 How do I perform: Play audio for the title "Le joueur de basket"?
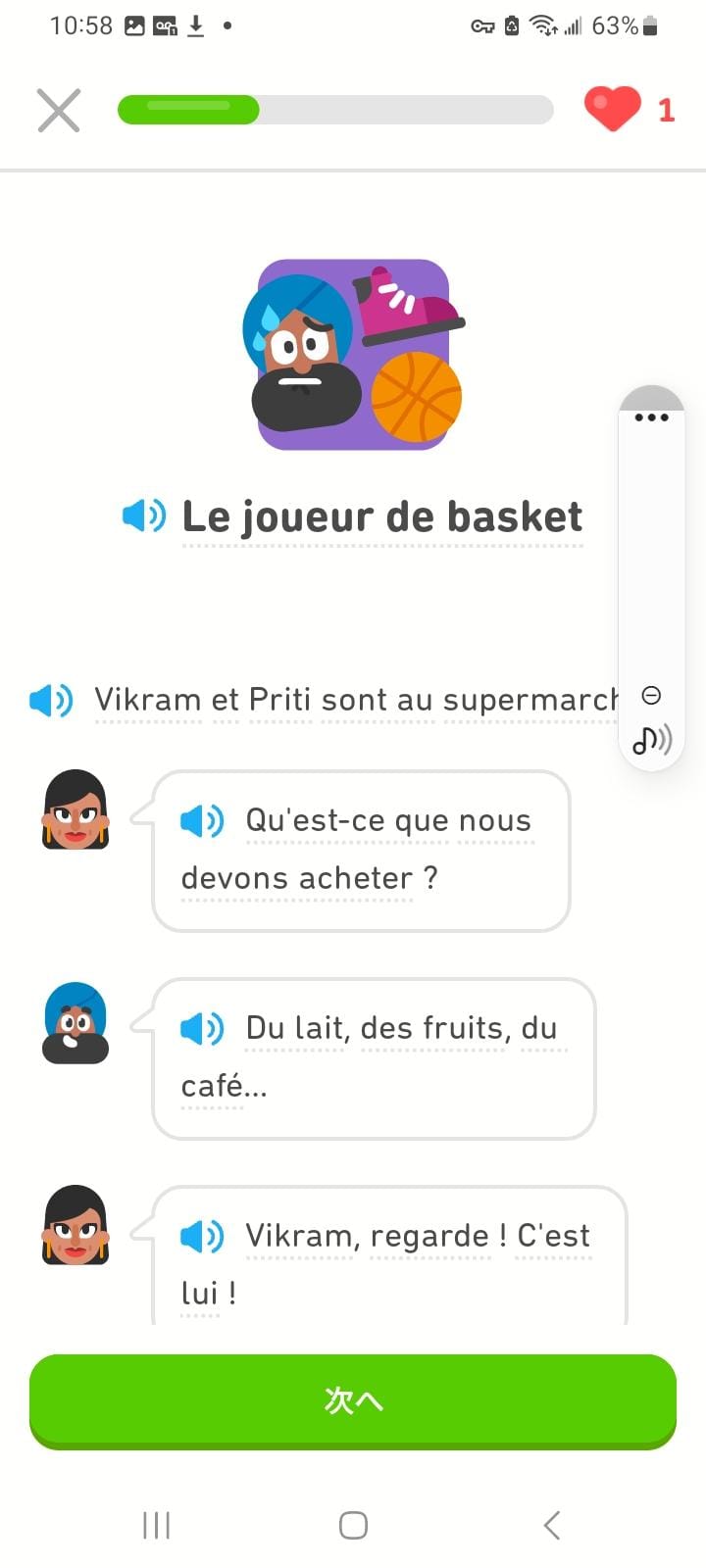tap(144, 515)
